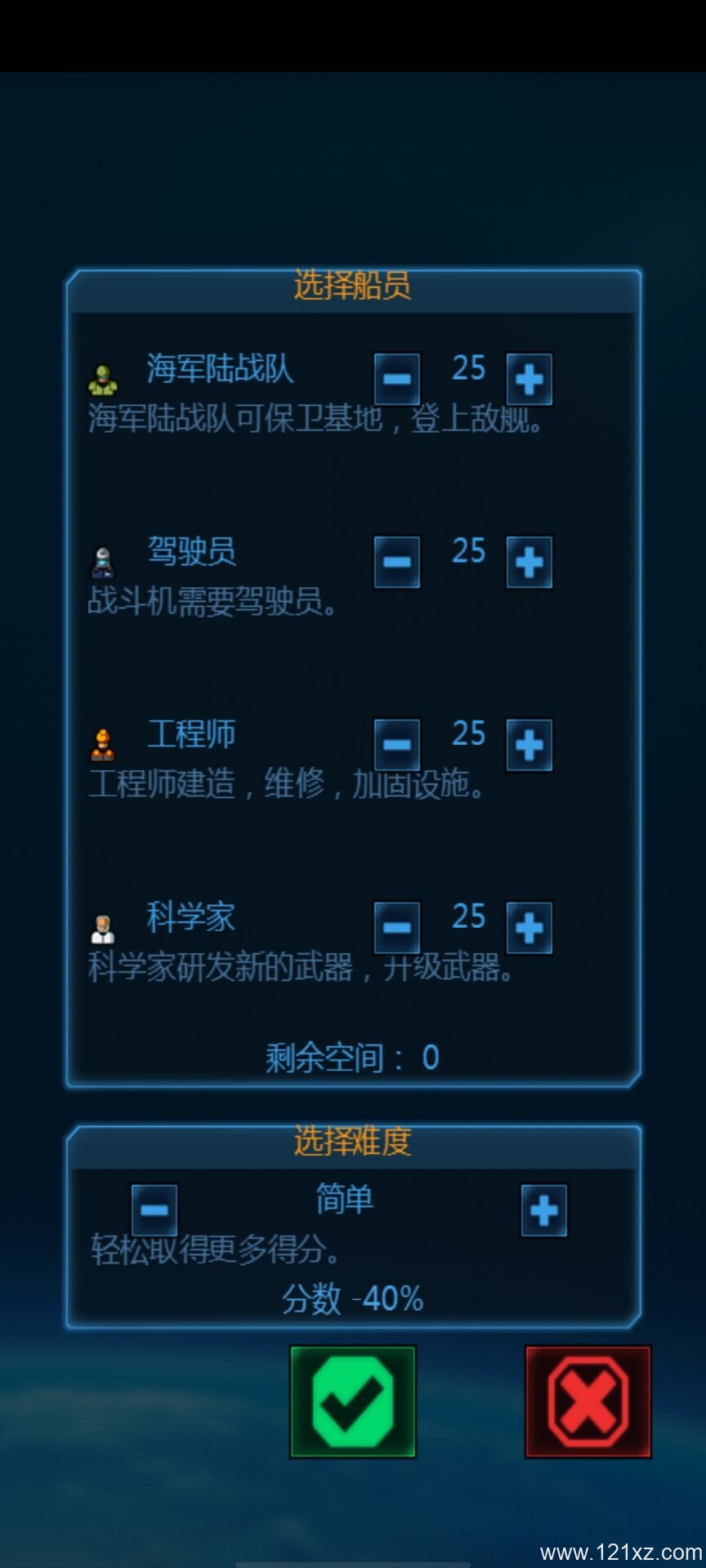Image resolution: width=706 pixels, height=1568 pixels.
Task: Reduce the 科学家 scientists count
Action: coord(397,928)
